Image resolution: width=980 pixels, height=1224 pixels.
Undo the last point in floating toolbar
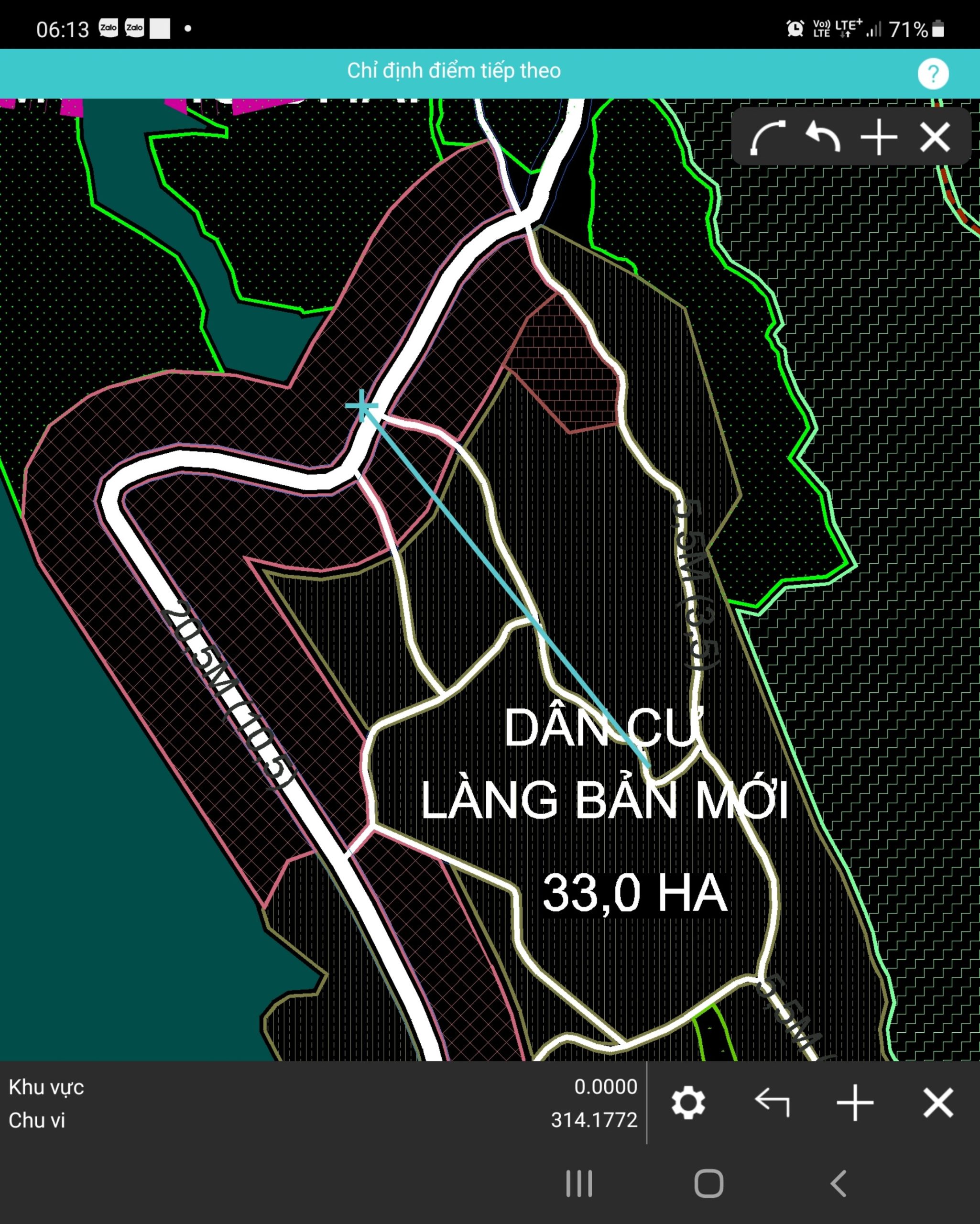point(823,137)
